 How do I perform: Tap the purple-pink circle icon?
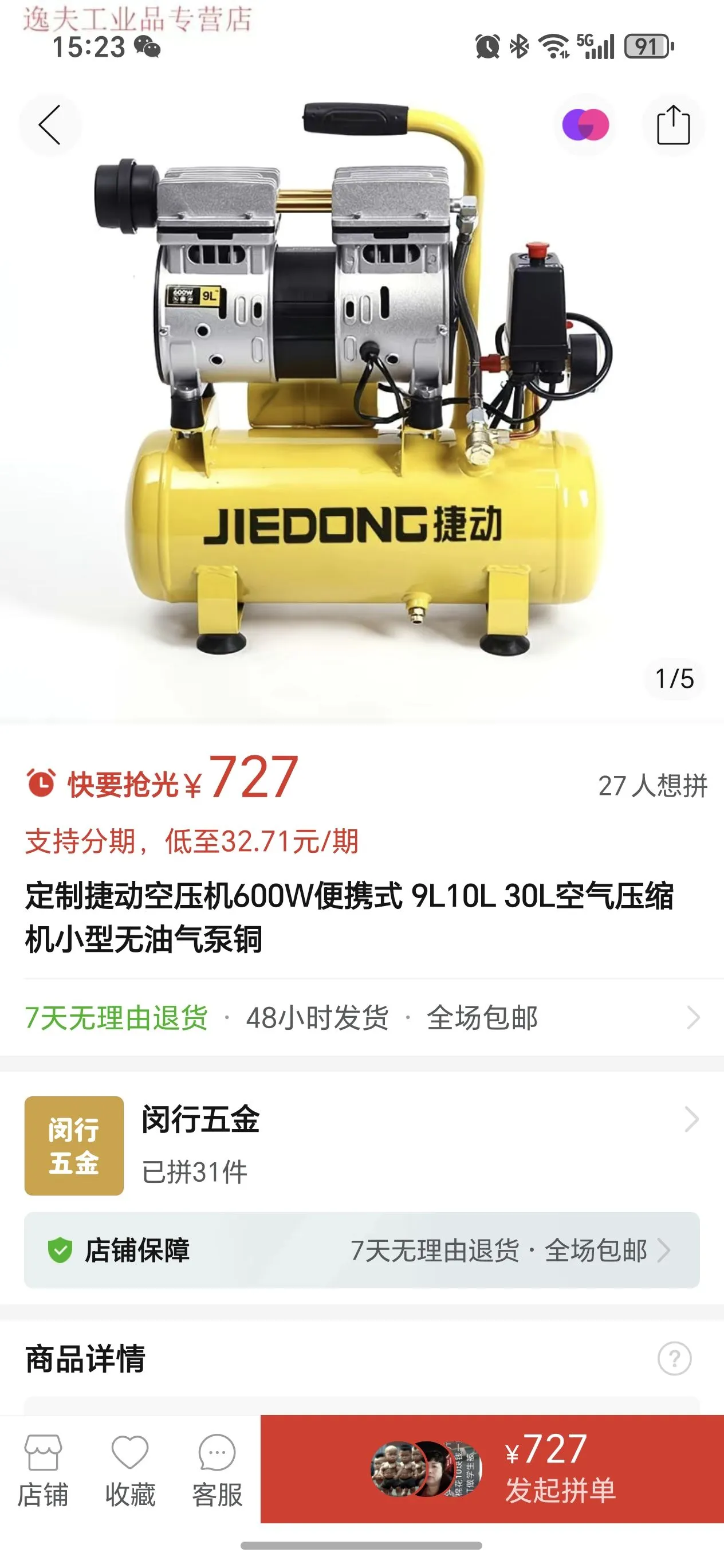(x=585, y=126)
